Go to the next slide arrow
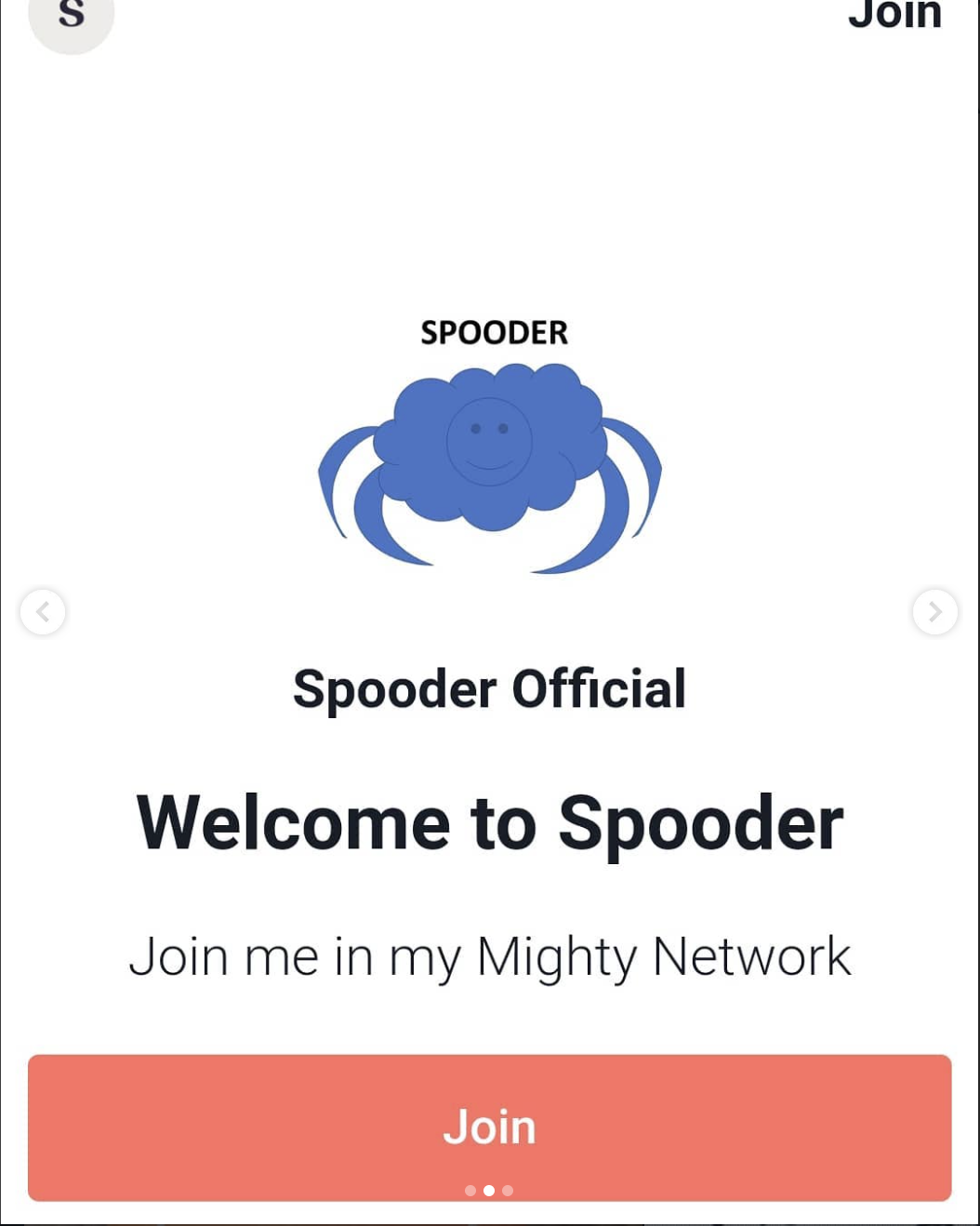This screenshot has height=1226, width=980. pyautogui.click(x=934, y=612)
